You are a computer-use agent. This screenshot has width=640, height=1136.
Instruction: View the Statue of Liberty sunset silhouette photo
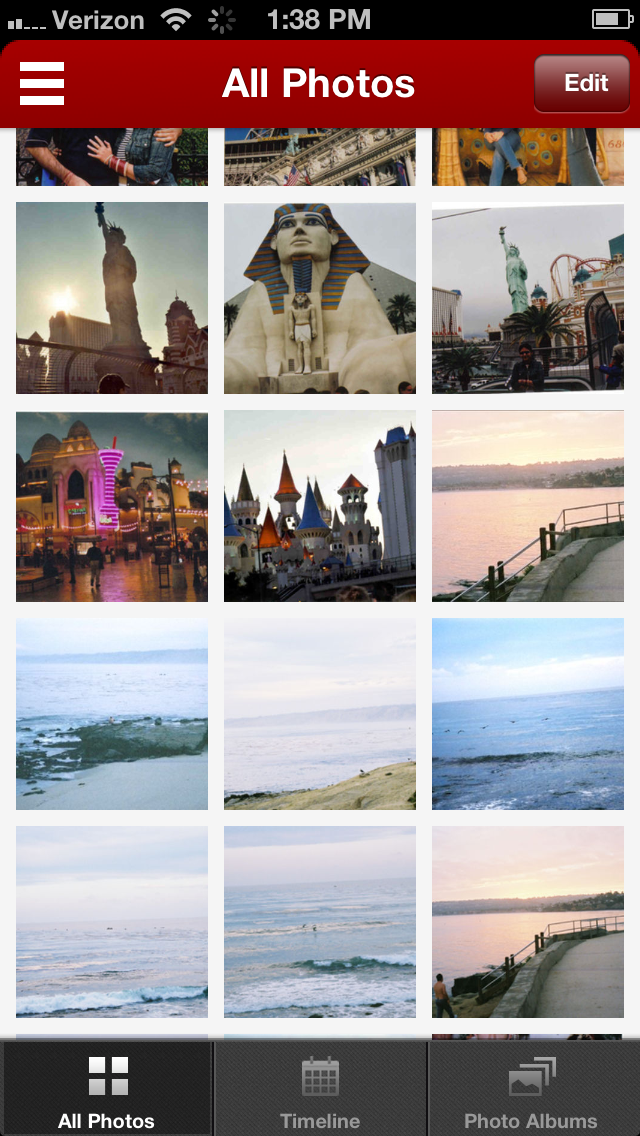click(x=112, y=298)
